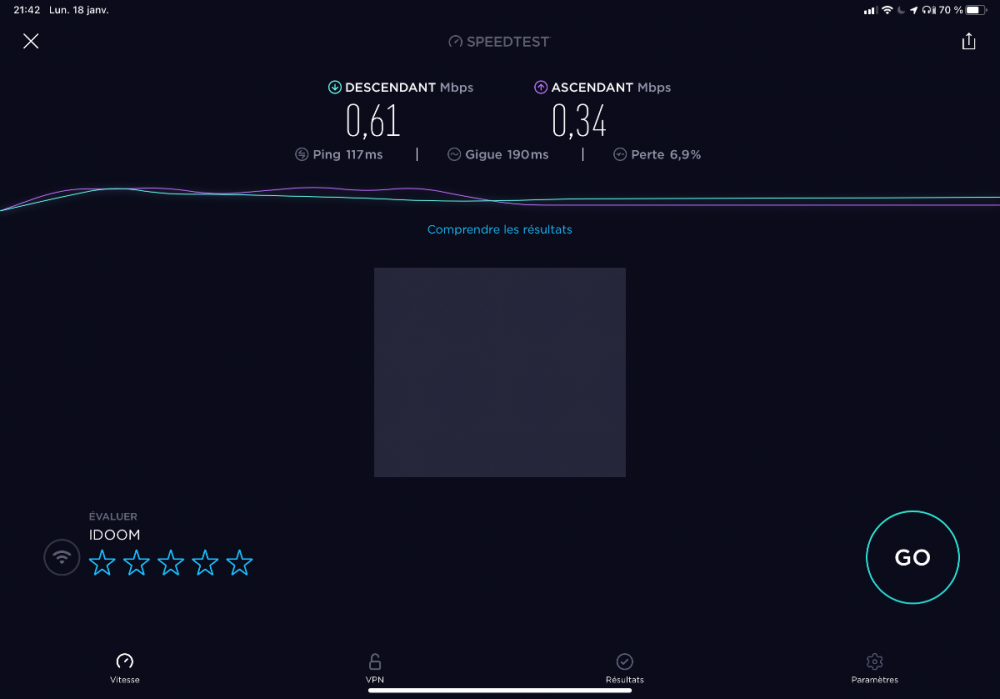The width and height of the screenshot is (1000, 699).
Task: Open the Comprendre les résultats link
Action: coord(499,230)
